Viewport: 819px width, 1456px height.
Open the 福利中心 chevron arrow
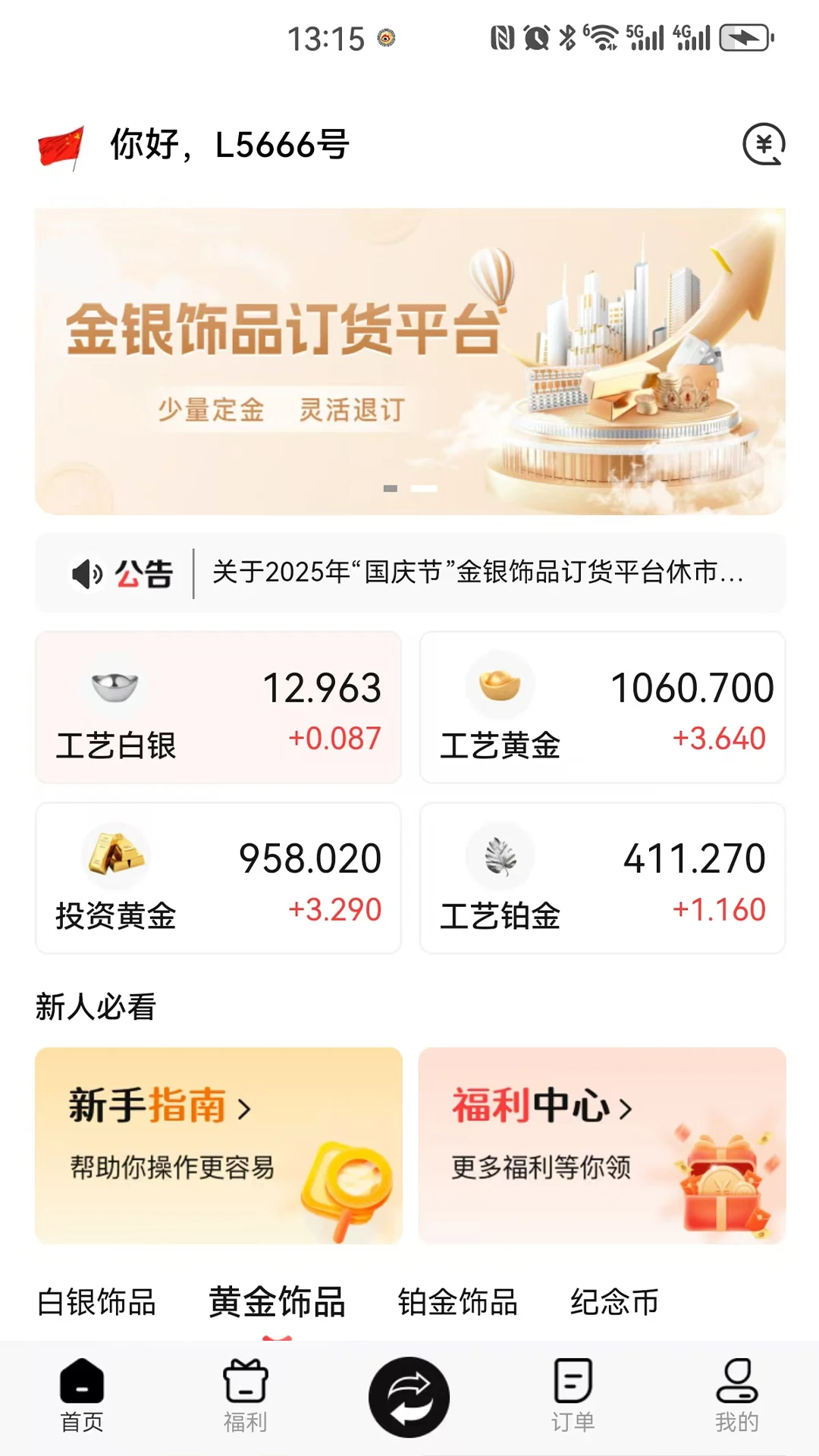tap(628, 1109)
